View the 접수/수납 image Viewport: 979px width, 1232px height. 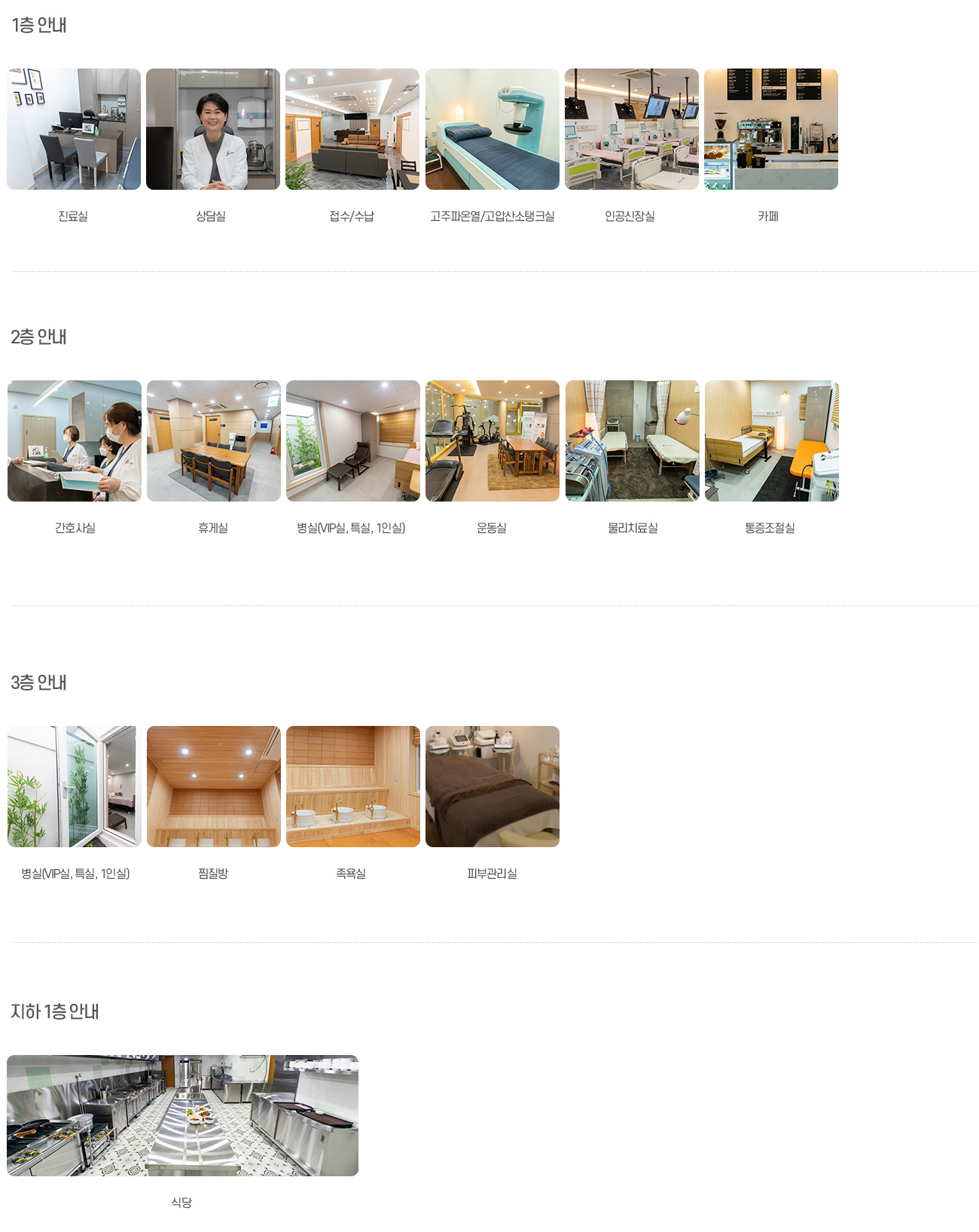[x=352, y=129]
